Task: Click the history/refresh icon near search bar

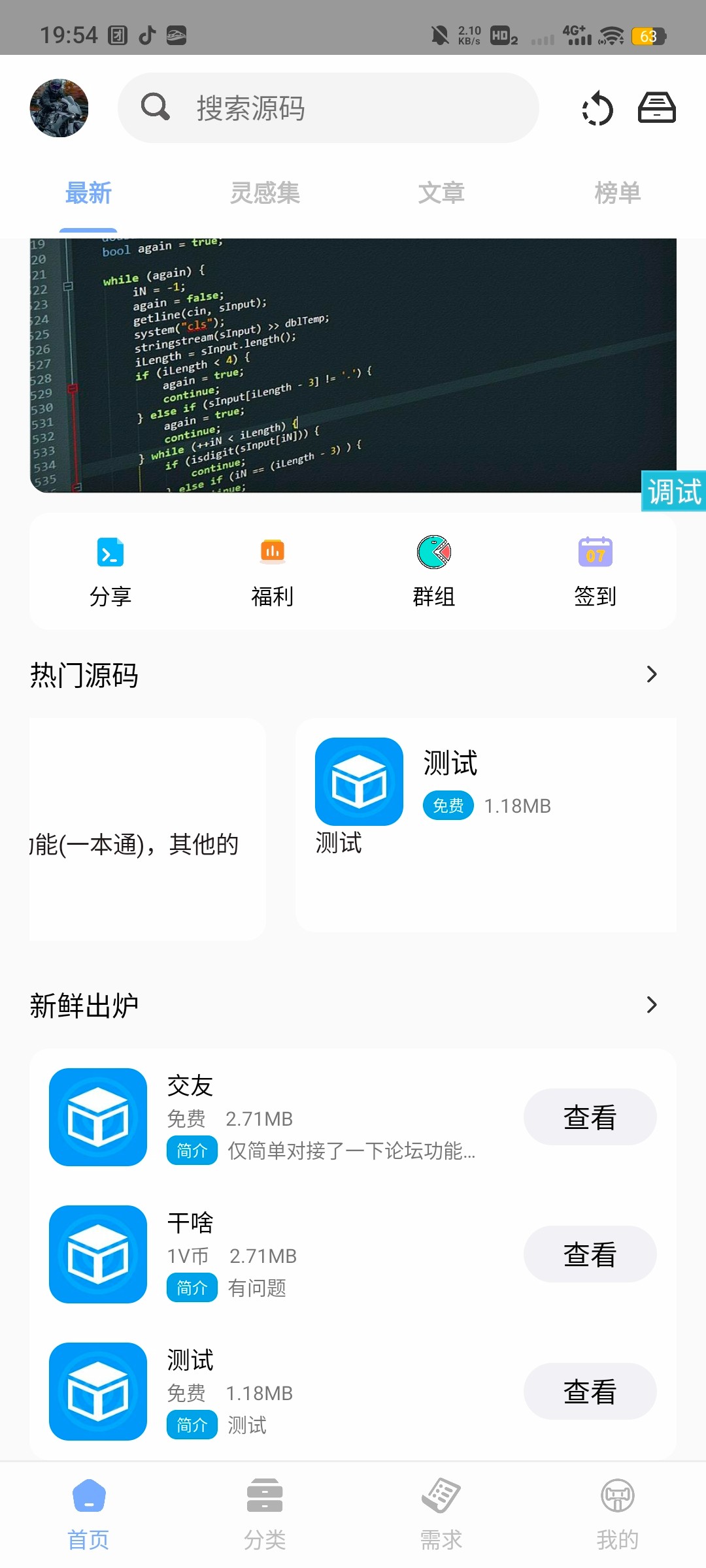Action: (x=596, y=108)
